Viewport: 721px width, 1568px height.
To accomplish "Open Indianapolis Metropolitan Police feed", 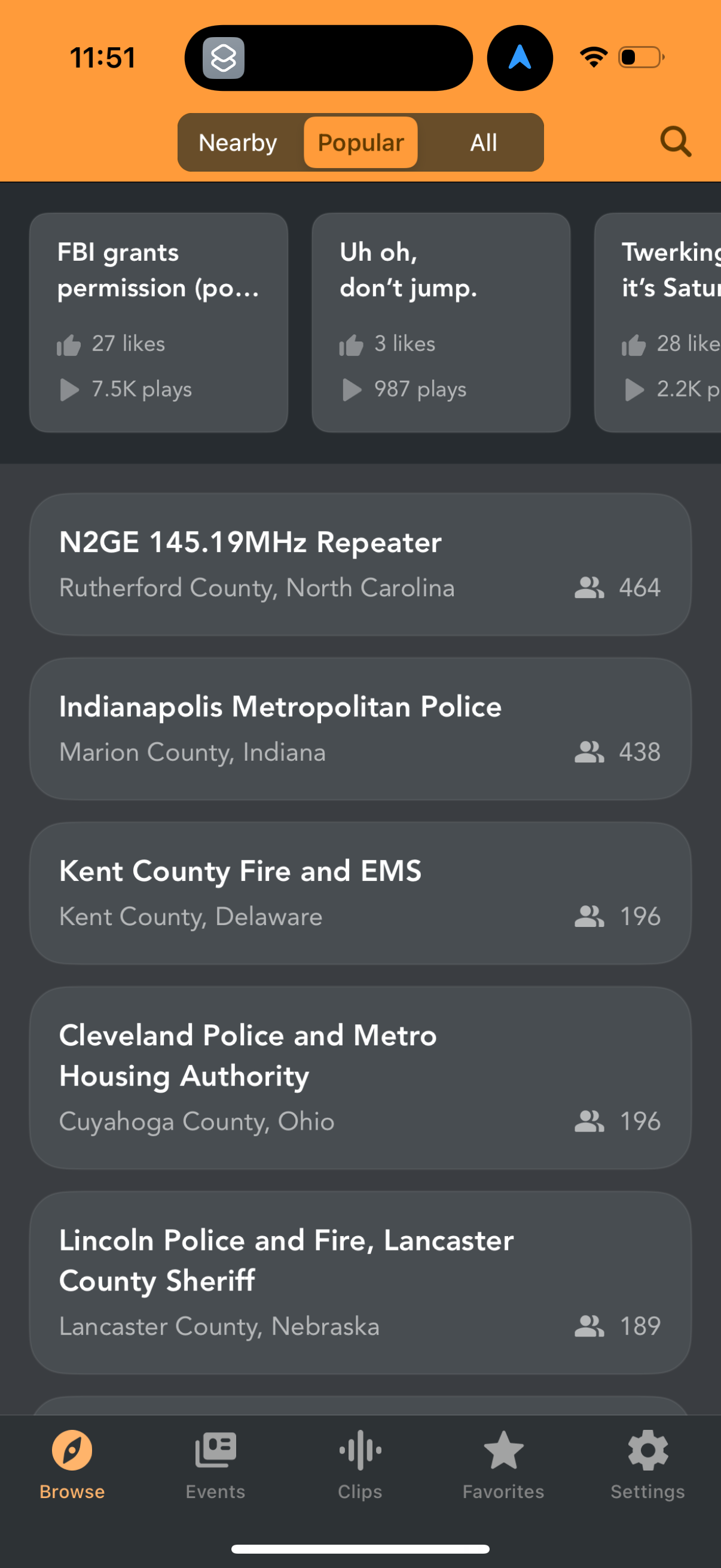I will click(360, 727).
